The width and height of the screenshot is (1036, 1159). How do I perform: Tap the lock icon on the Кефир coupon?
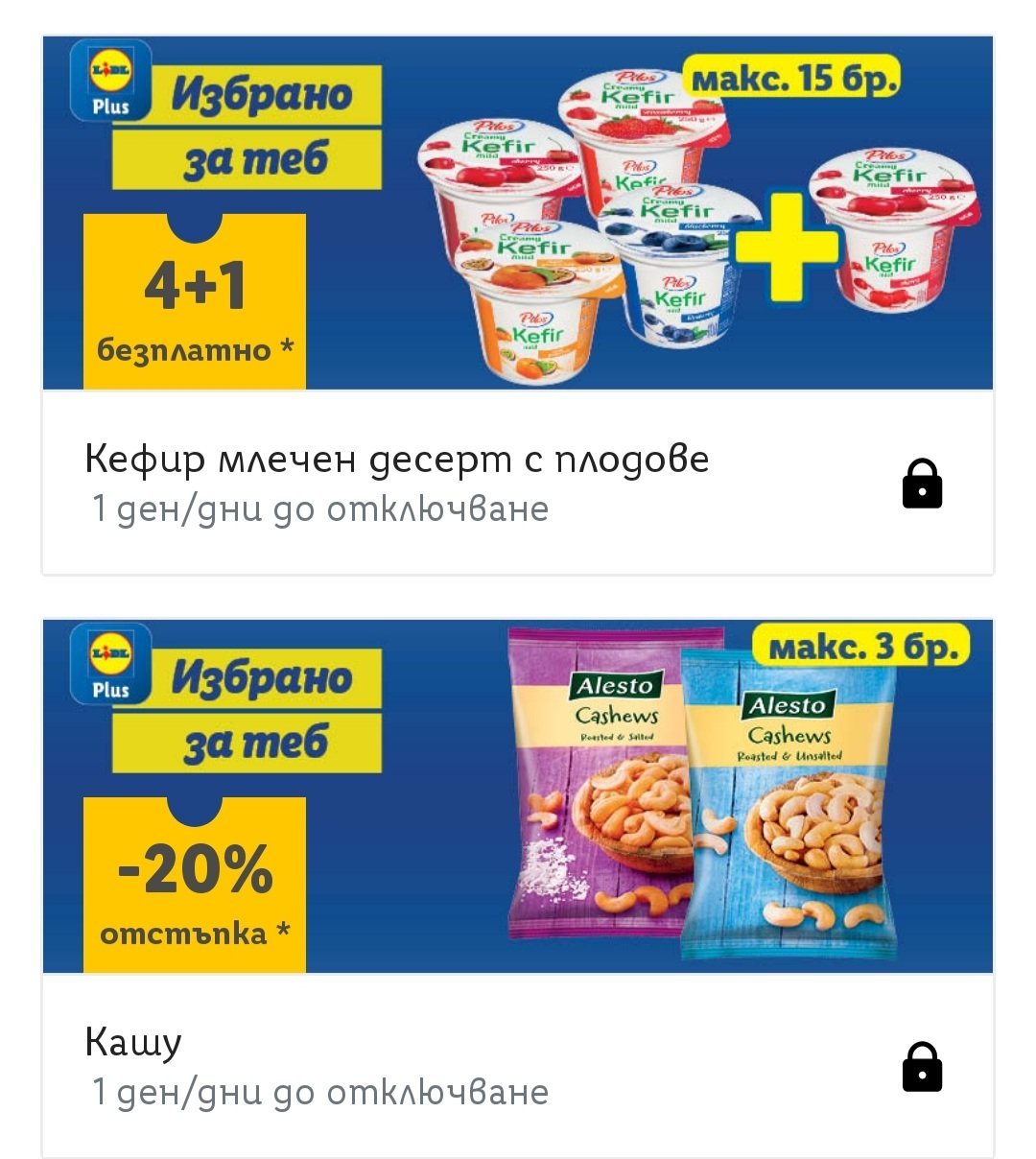922,484
